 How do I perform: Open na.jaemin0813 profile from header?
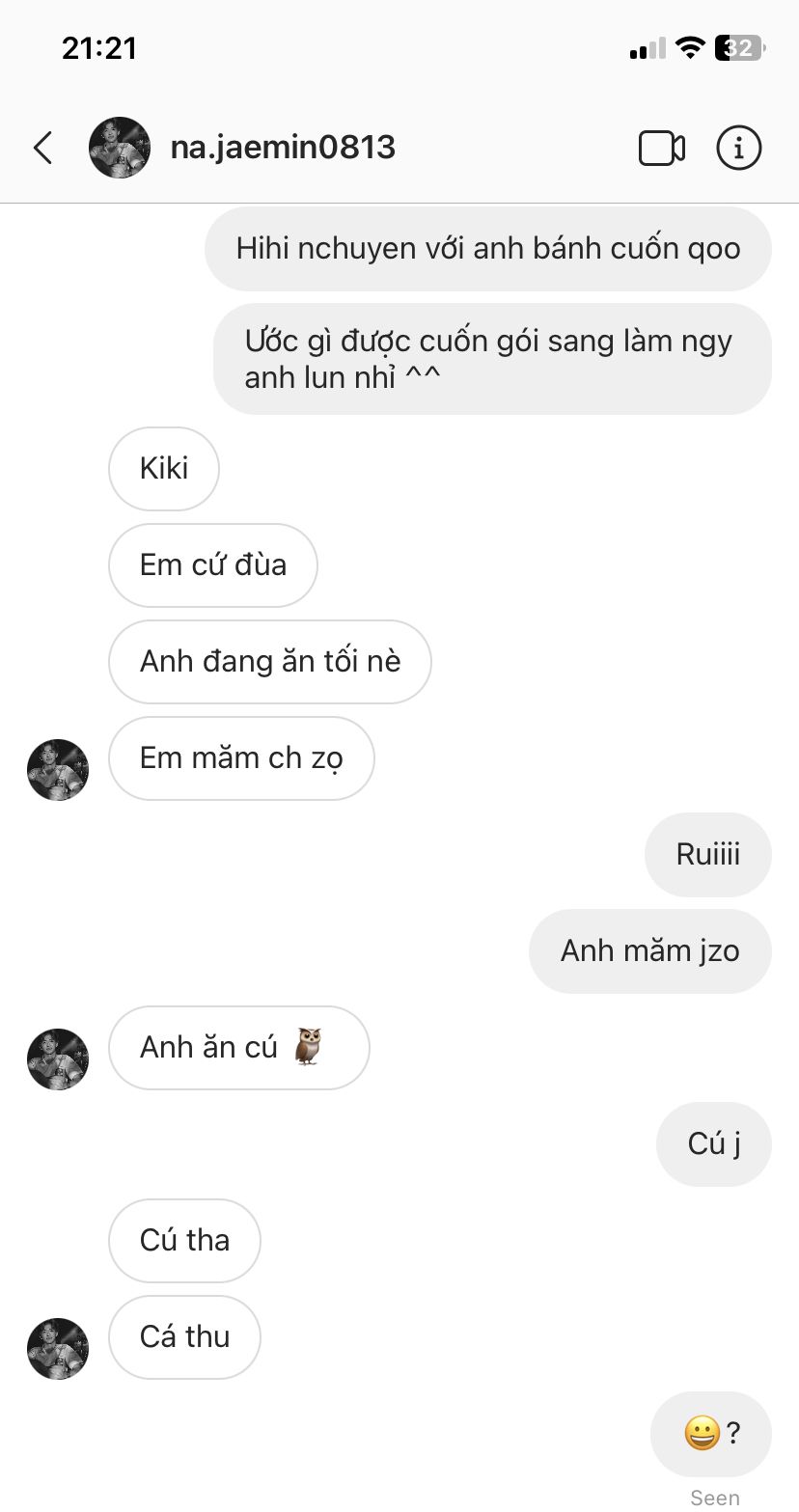click(283, 148)
